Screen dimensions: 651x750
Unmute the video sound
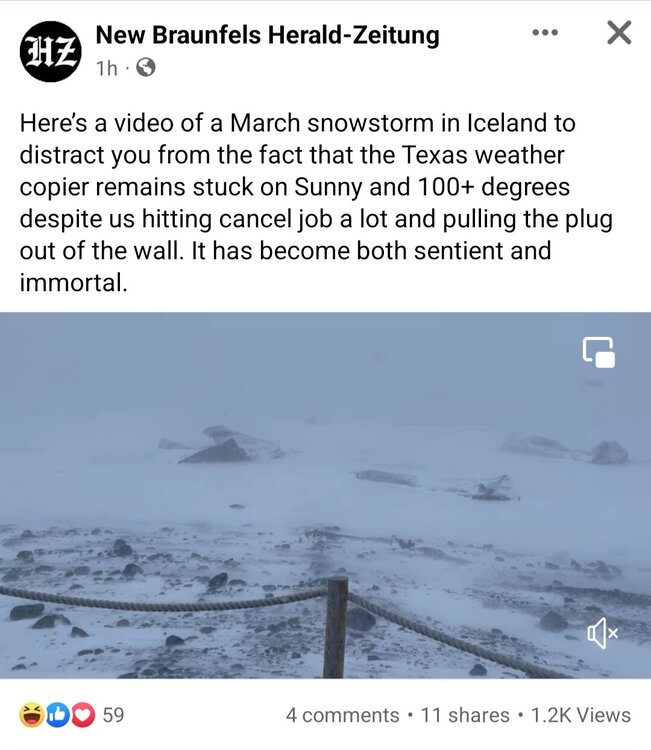[x=602, y=632]
